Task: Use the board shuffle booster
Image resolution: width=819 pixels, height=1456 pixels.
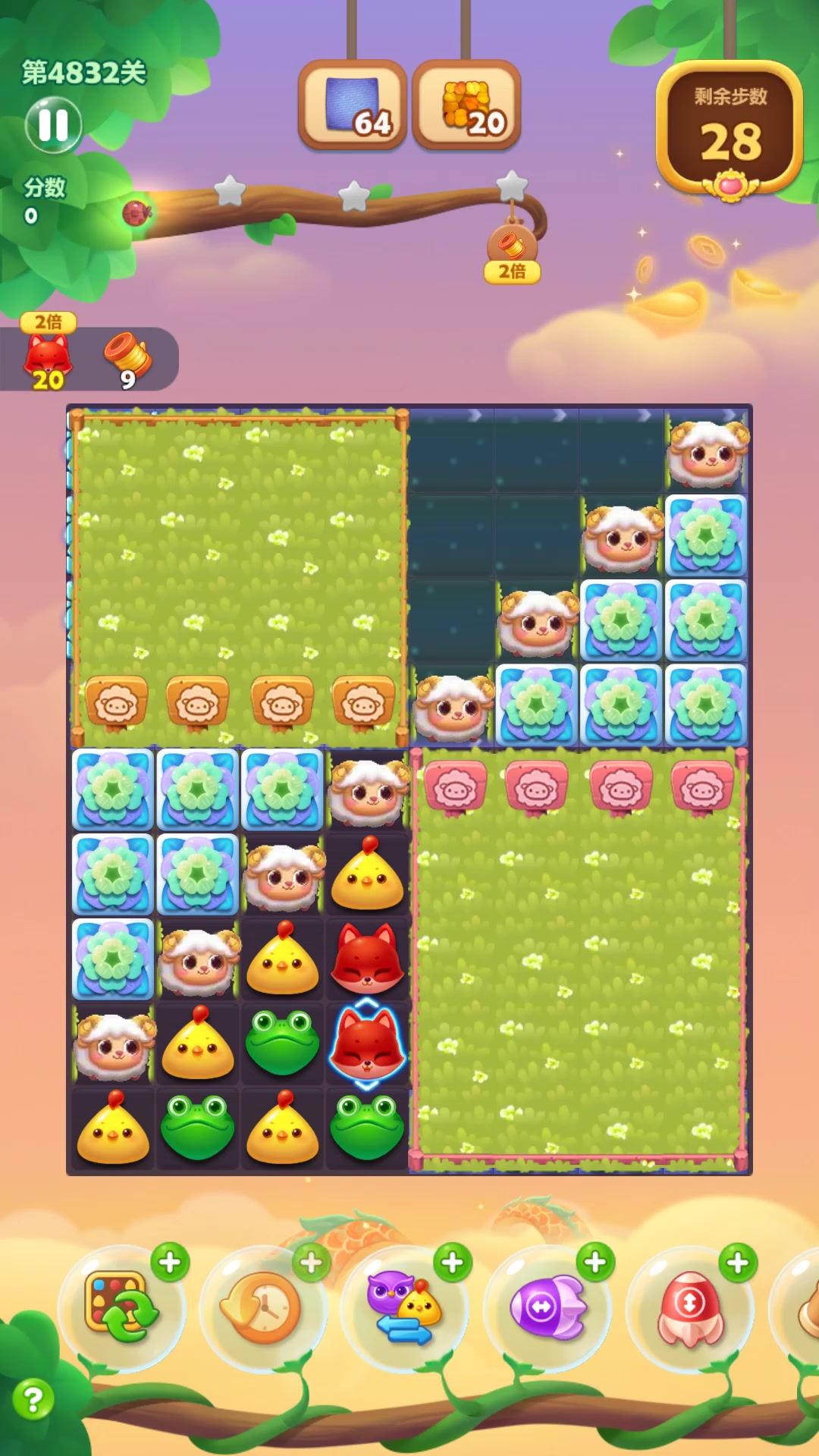Action: pos(121,1307)
